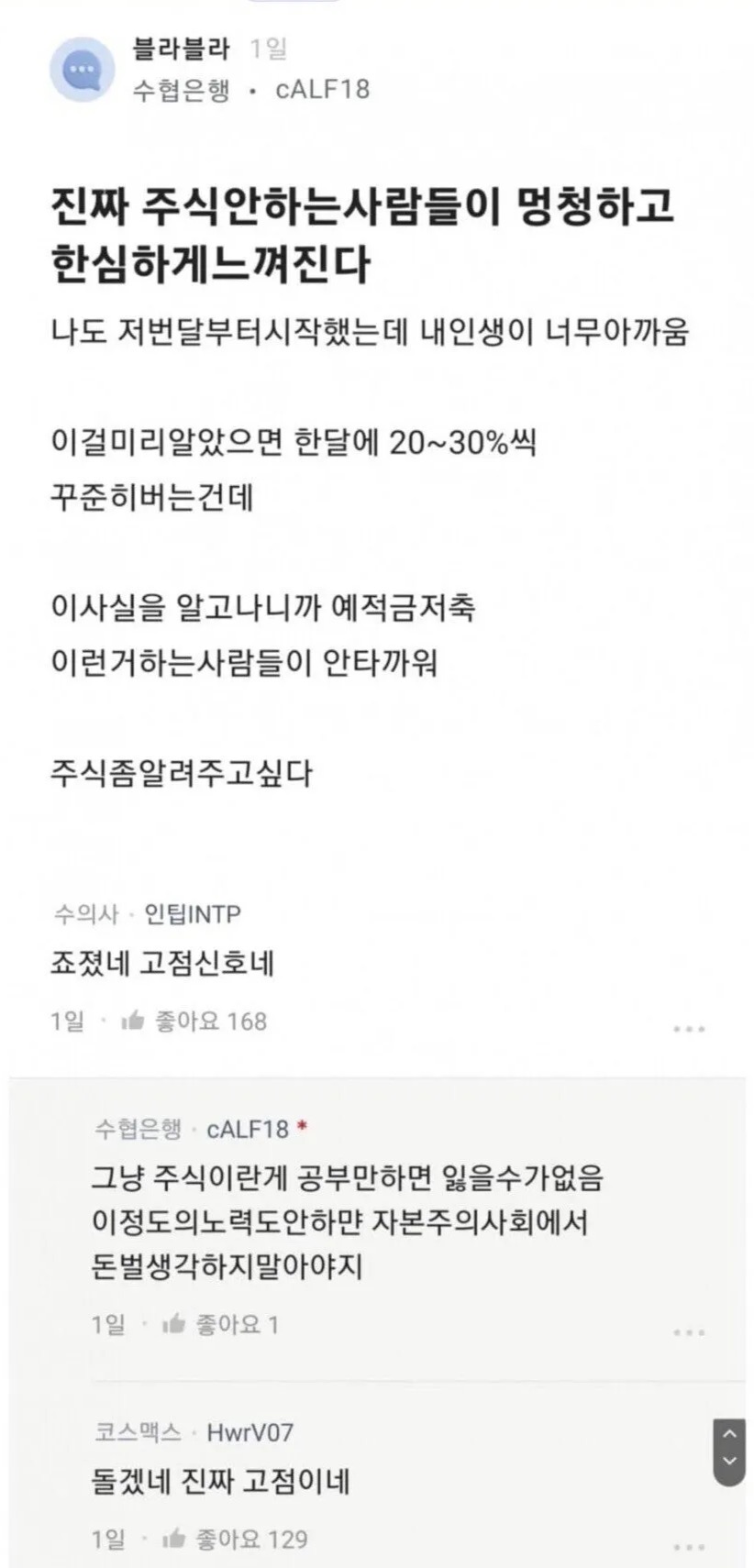This screenshot has width=754, height=1568.
Task: Tap the scroll up/down arrows button
Action: coord(729,1446)
